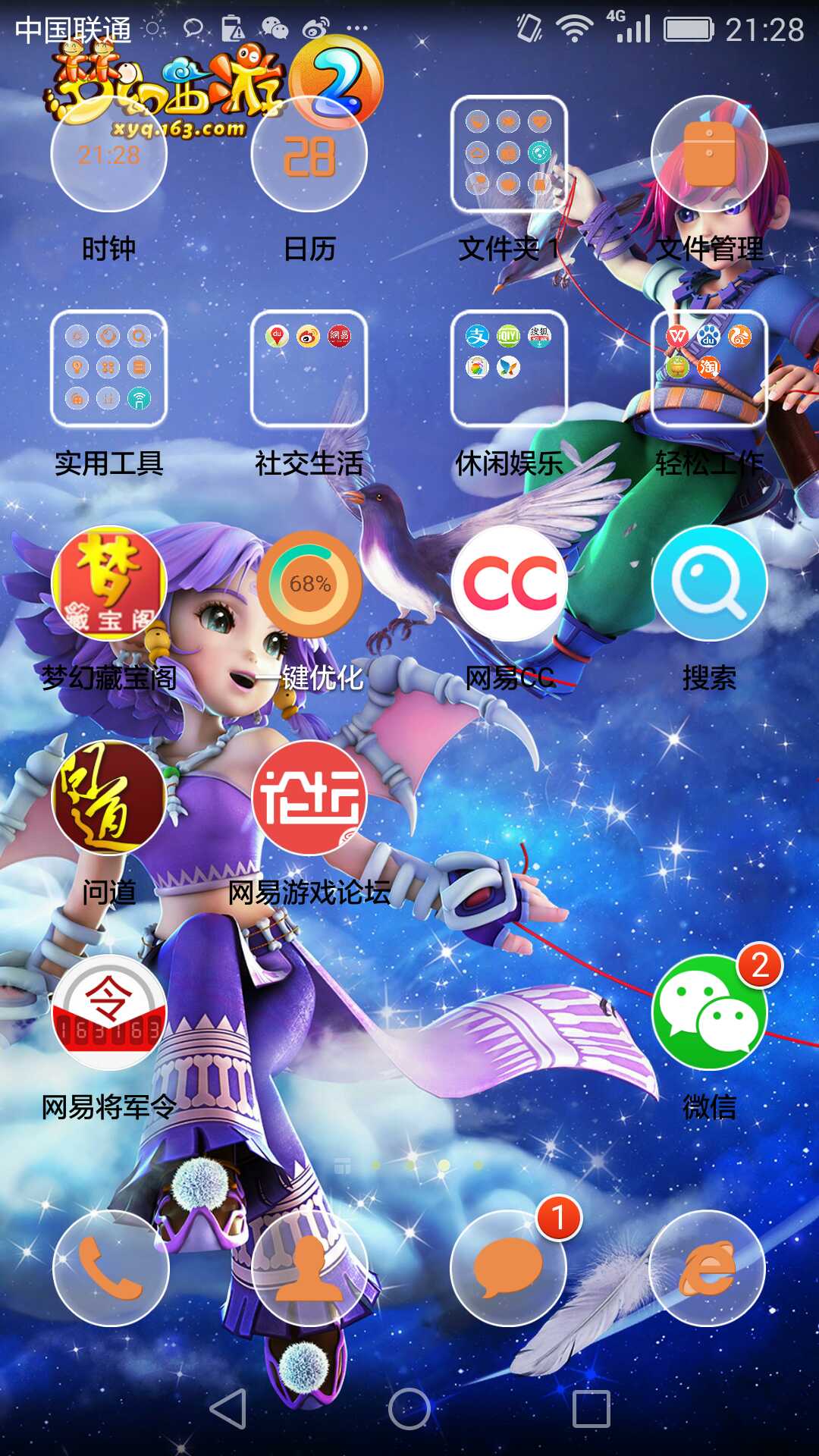Open the 休闲娱乐 folder

[x=509, y=369]
